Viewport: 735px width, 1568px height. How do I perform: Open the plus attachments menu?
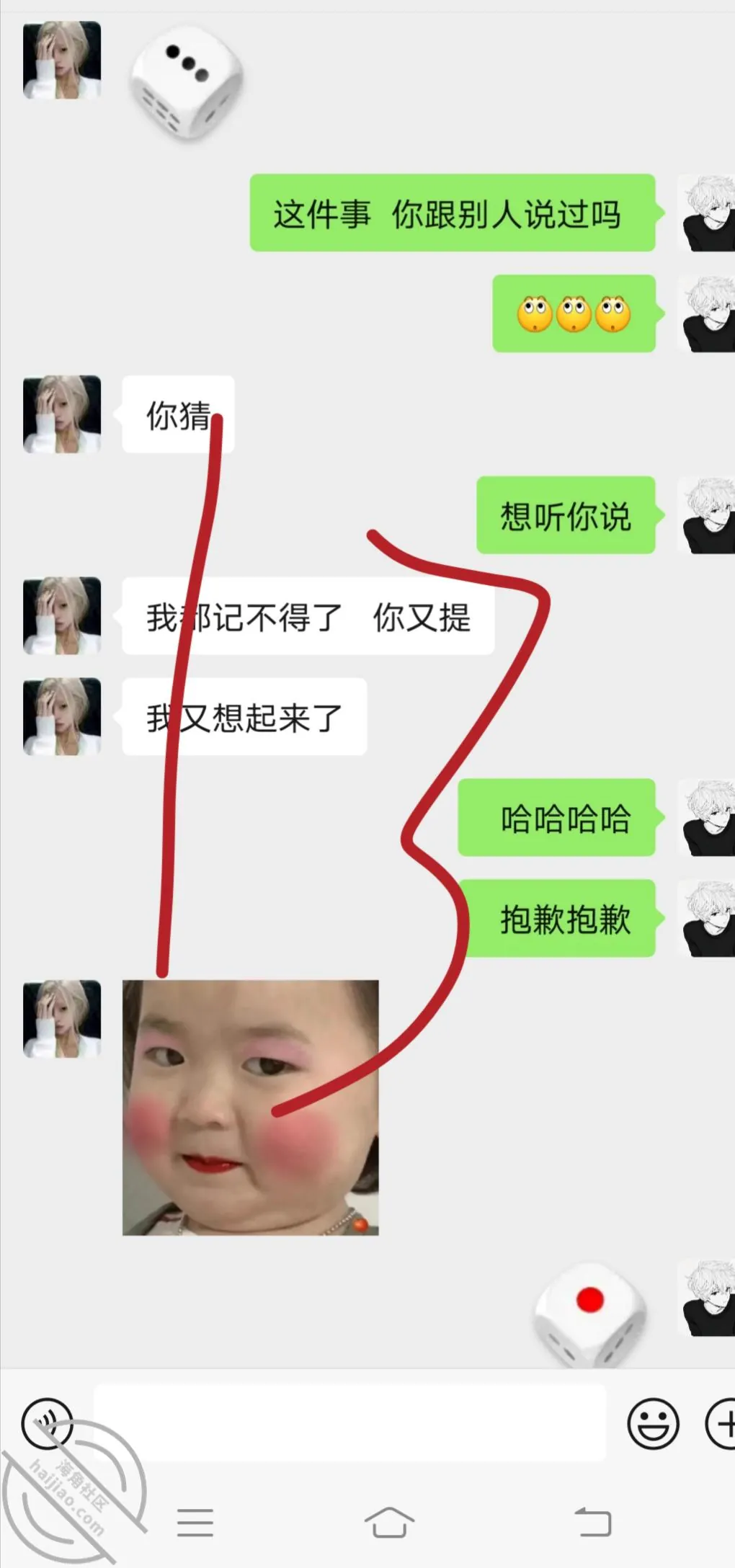[x=721, y=1423]
